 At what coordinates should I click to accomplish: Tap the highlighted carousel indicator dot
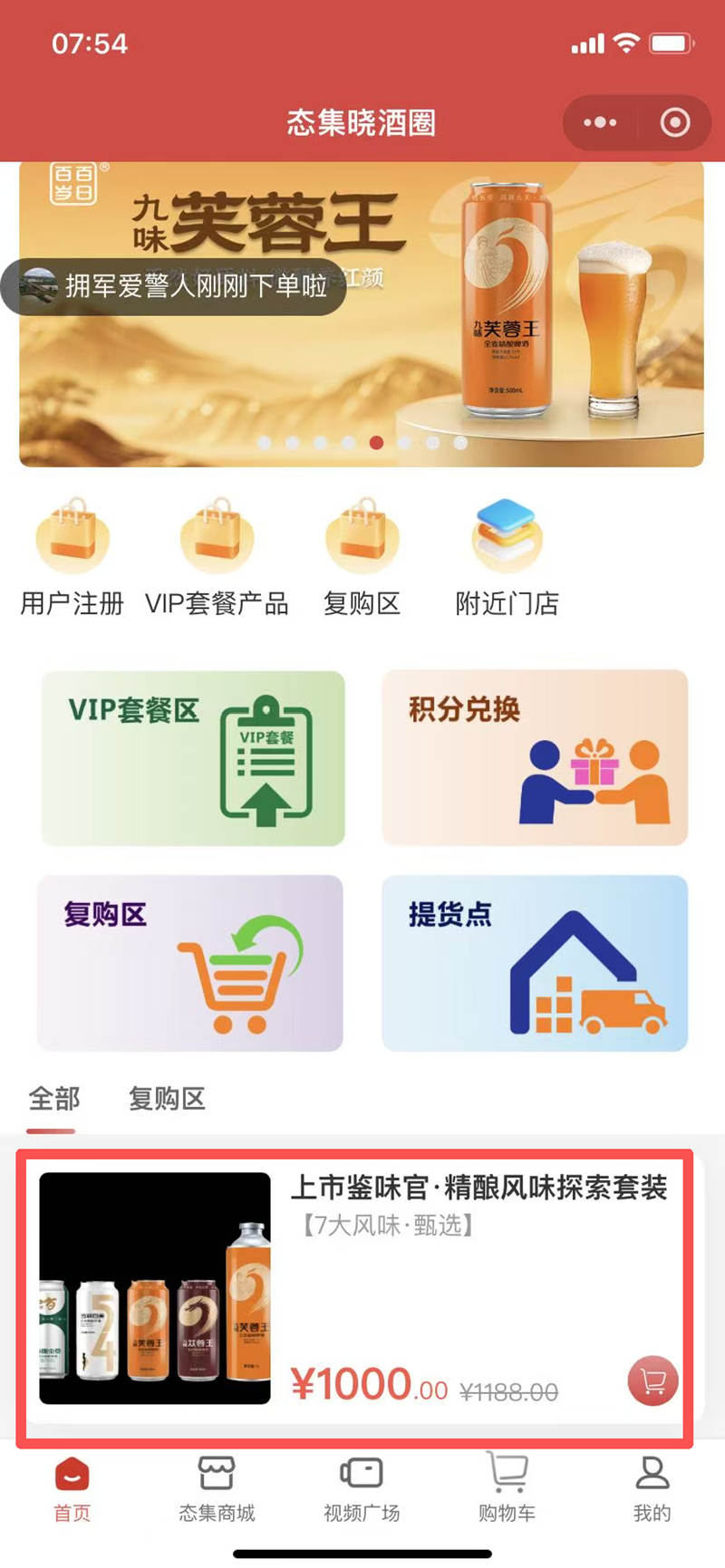(x=376, y=443)
